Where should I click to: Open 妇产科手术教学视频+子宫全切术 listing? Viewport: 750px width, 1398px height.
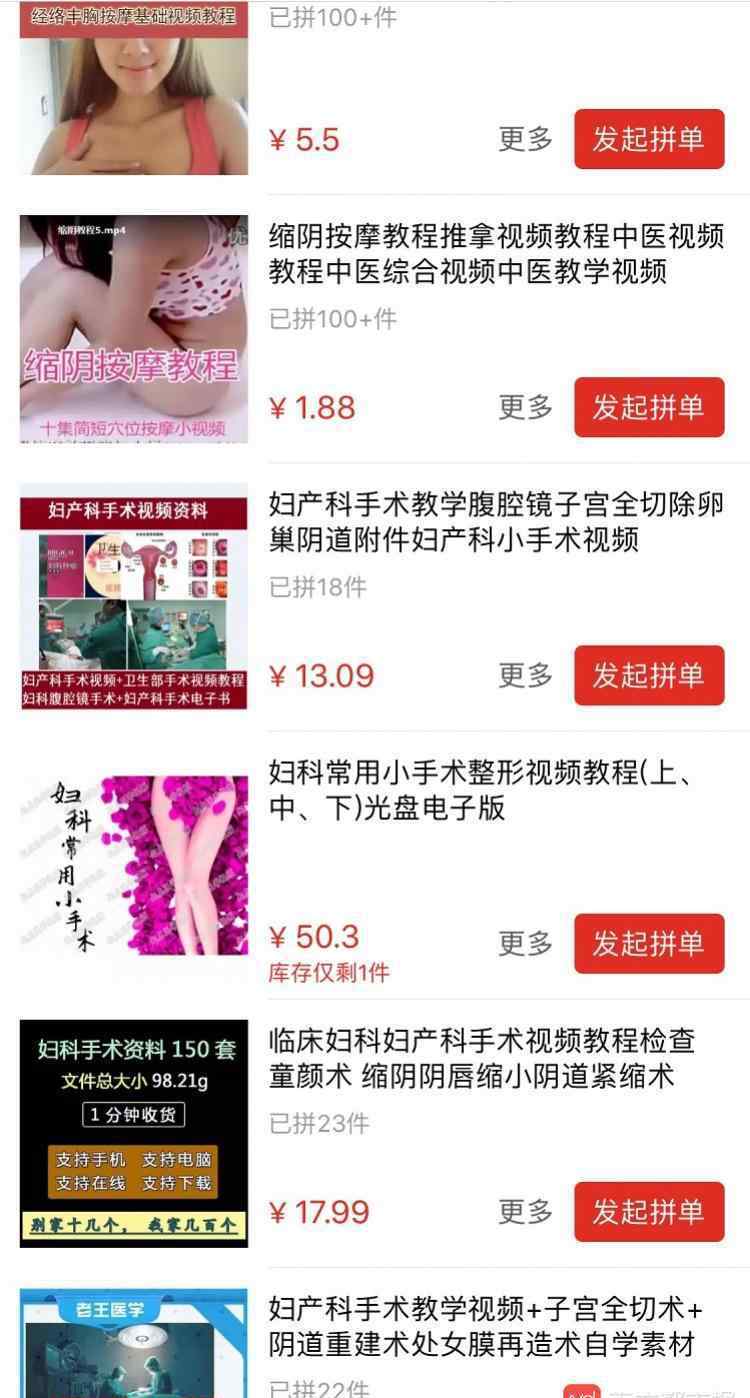pyautogui.click(x=486, y=1326)
